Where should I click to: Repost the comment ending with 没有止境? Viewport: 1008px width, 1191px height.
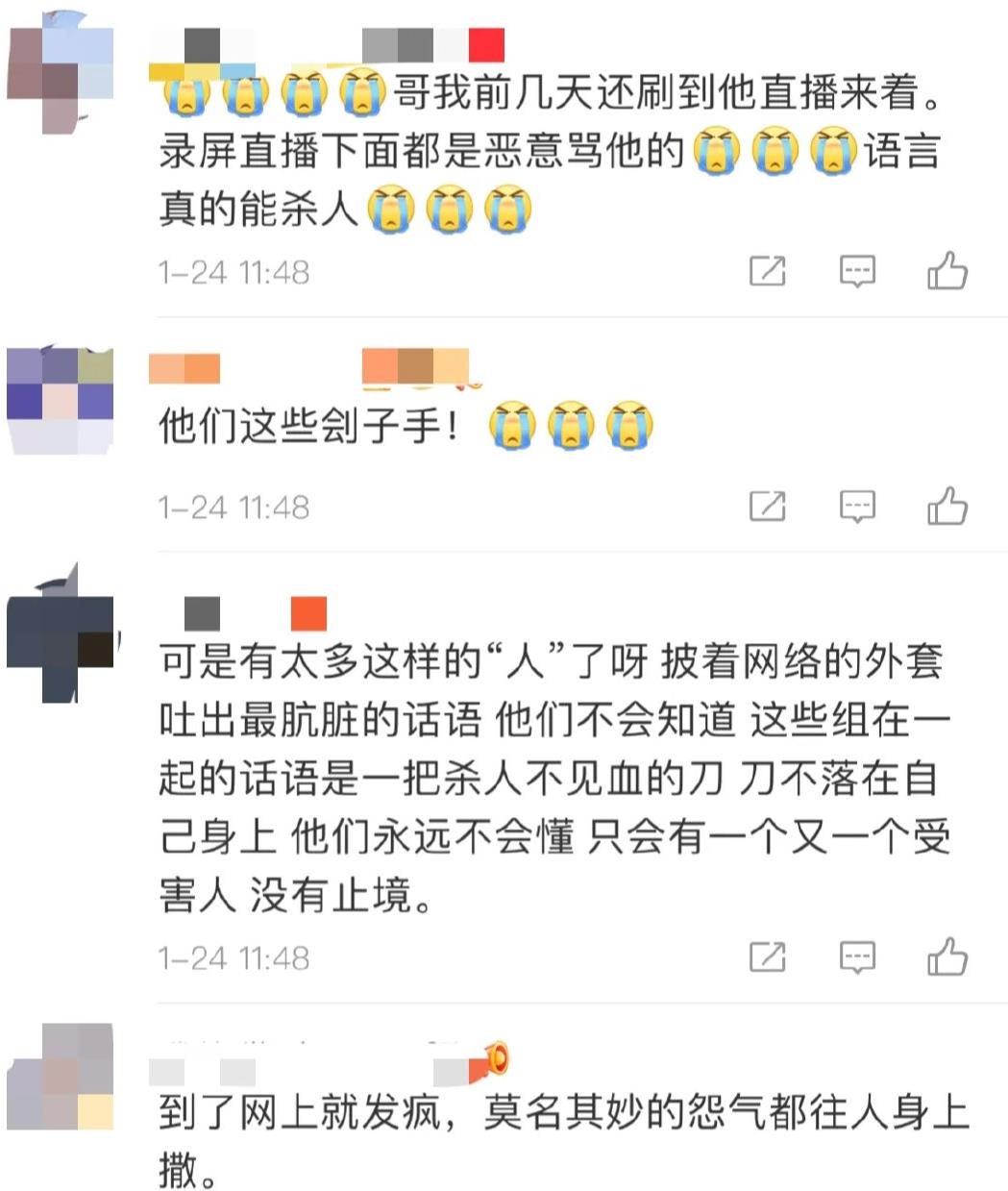tap(767, 957)
